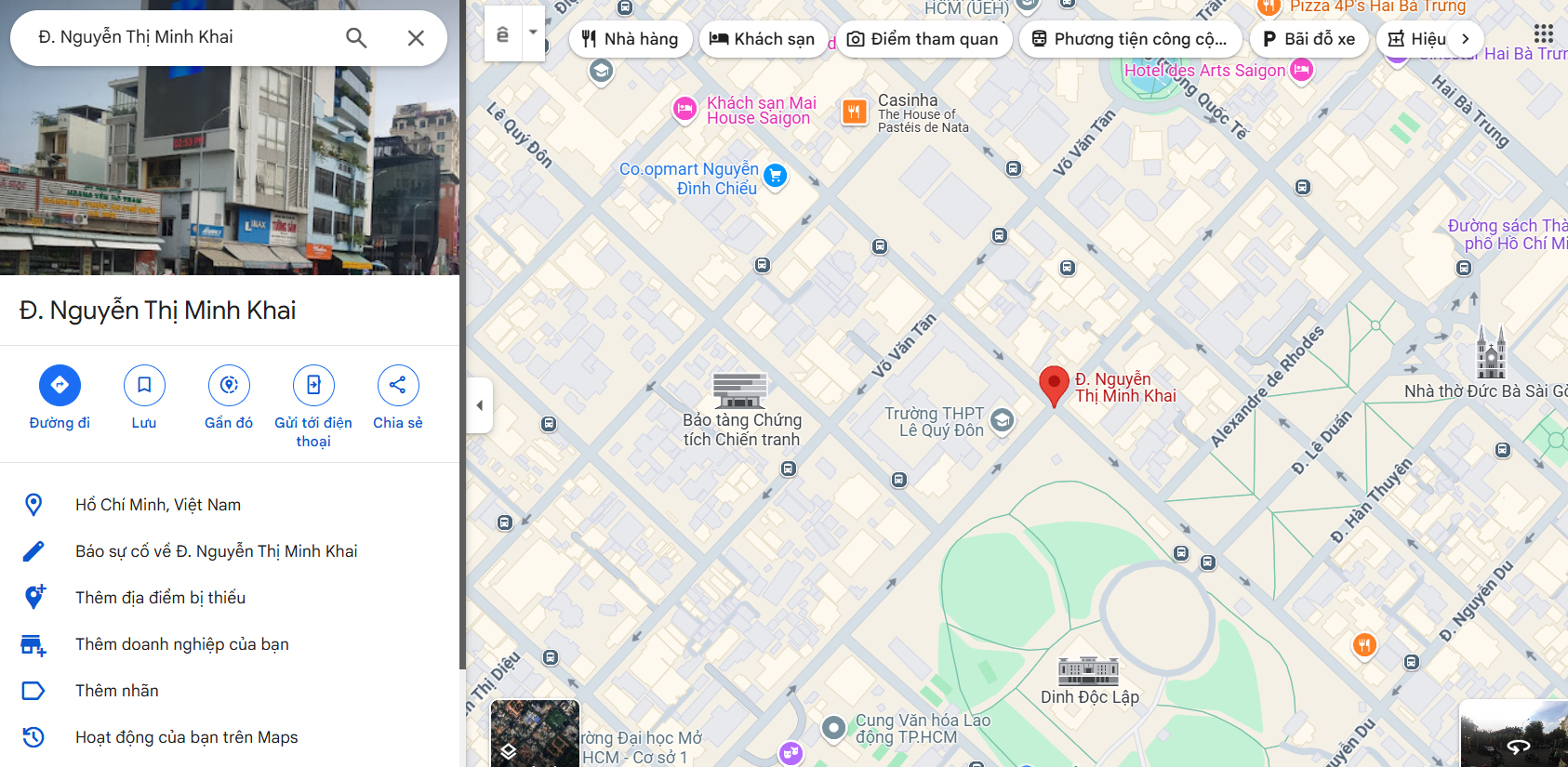This screenshot has width=1568, height=767.
Task: Add a label with Thêm nhãn
Action: click(x=116, y=691)
